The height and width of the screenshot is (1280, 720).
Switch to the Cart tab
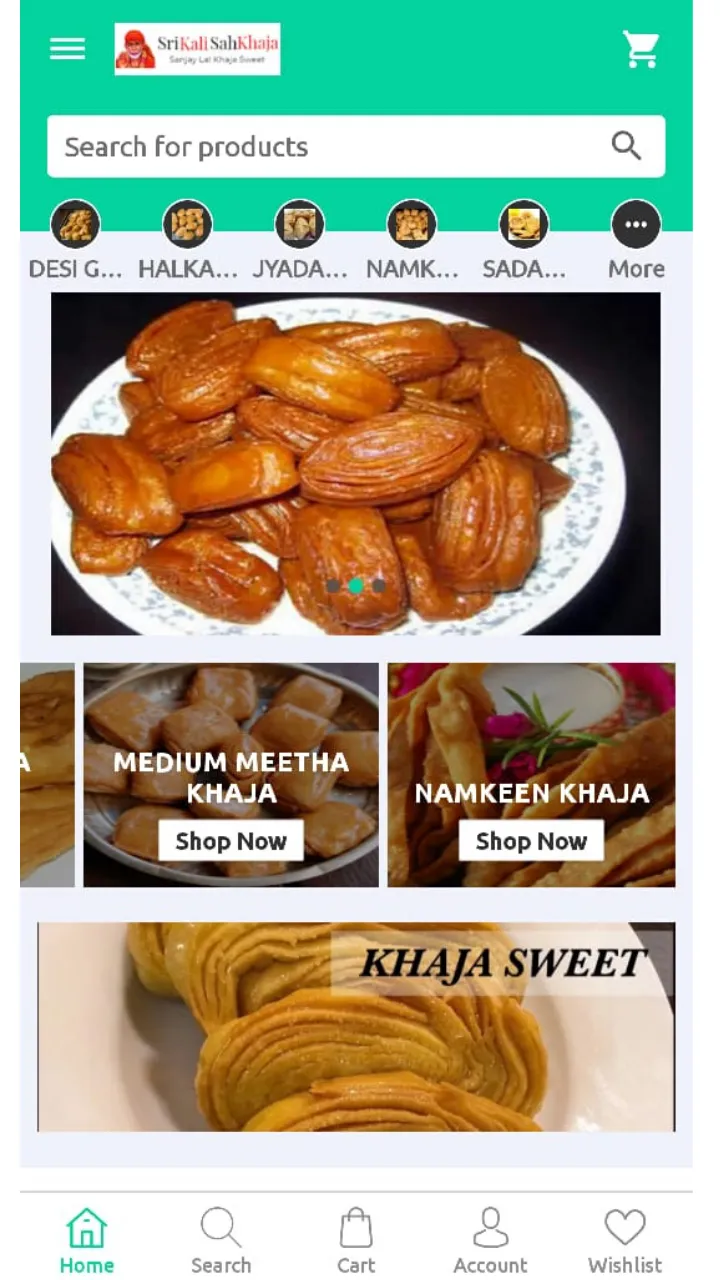point(356,1240)
